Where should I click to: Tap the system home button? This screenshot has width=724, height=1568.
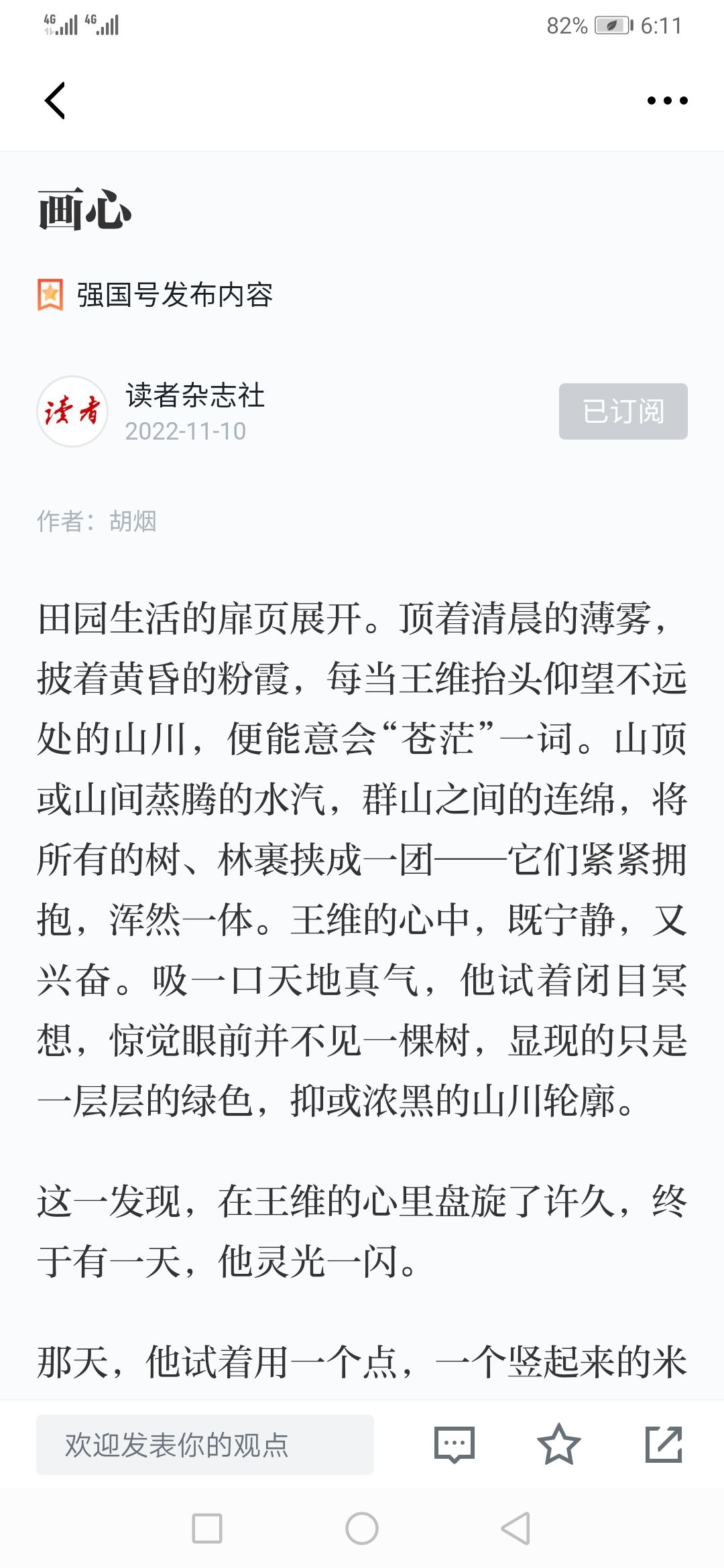362,1528
